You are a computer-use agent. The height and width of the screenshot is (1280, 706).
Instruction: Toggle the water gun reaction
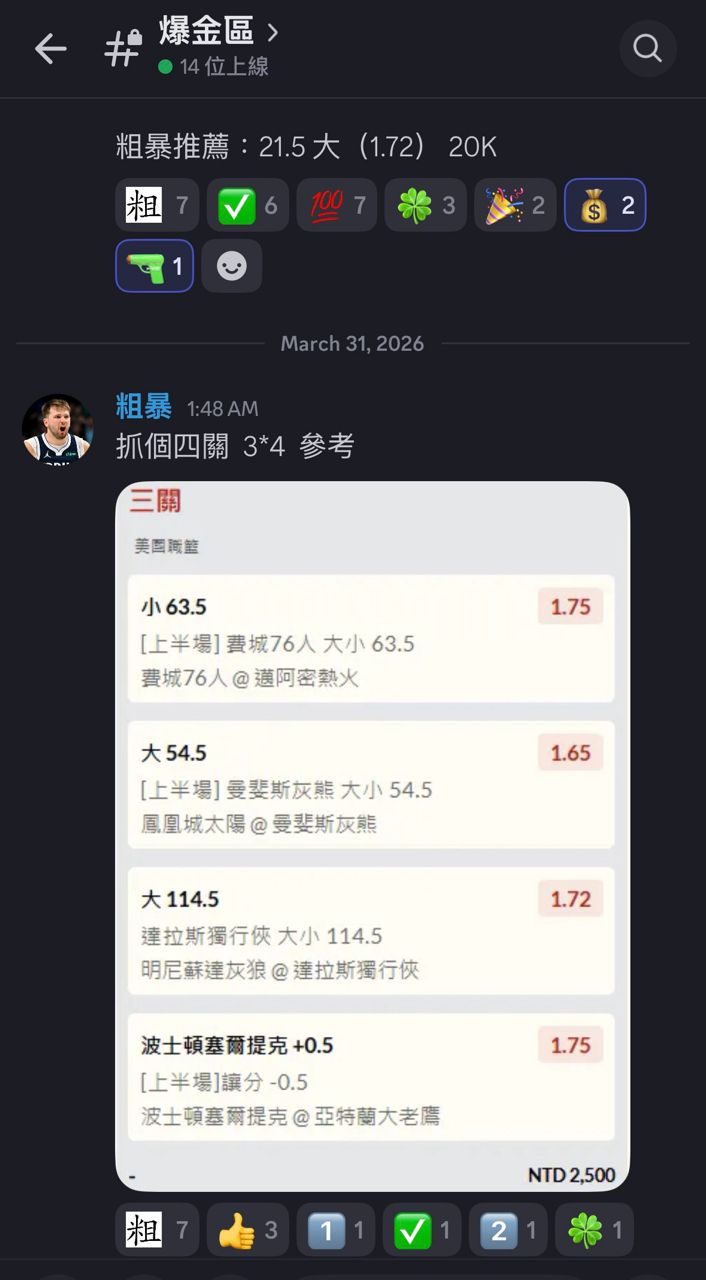(x=154, y=266)
